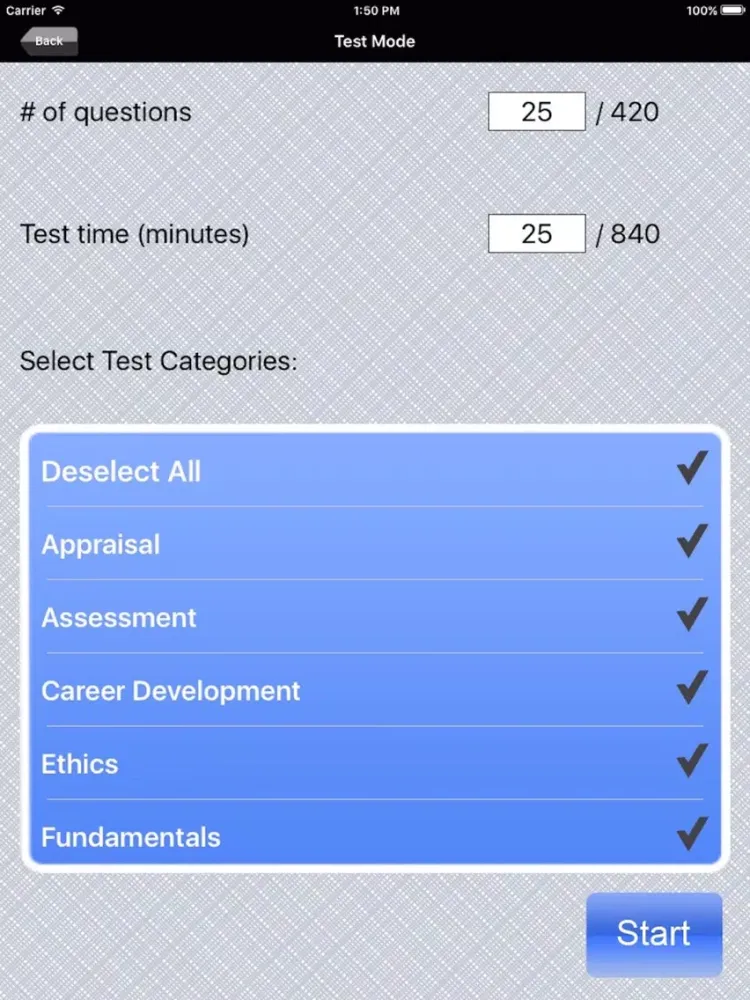Uncheck the Ethics category
Image resolution: width=750 pixels, height=1000 pixels.
[372, 763]
